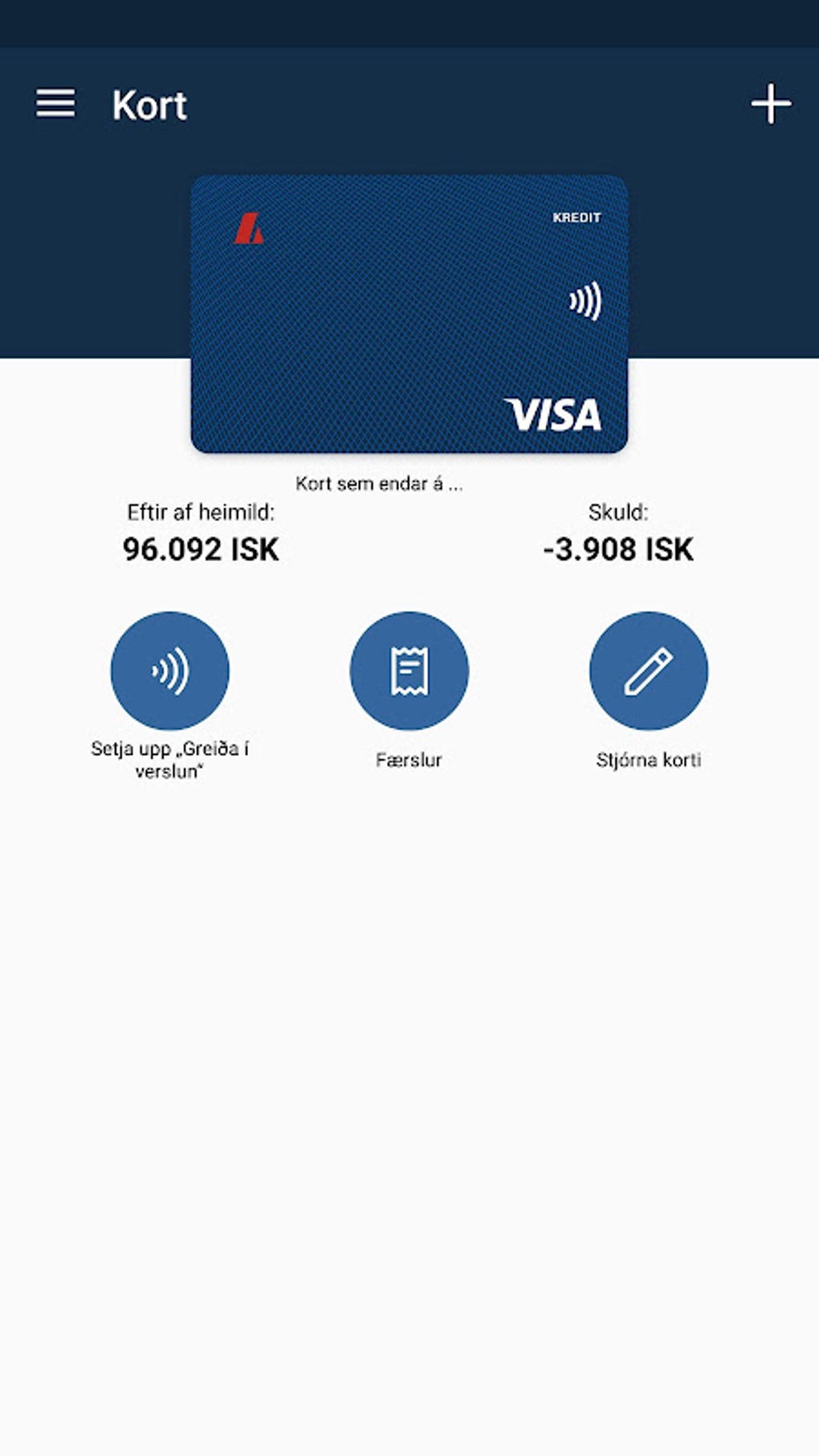Open the hamburger drawer menu
The height and width of the screenshot is (1456, 819).
[x=55, y=104]
